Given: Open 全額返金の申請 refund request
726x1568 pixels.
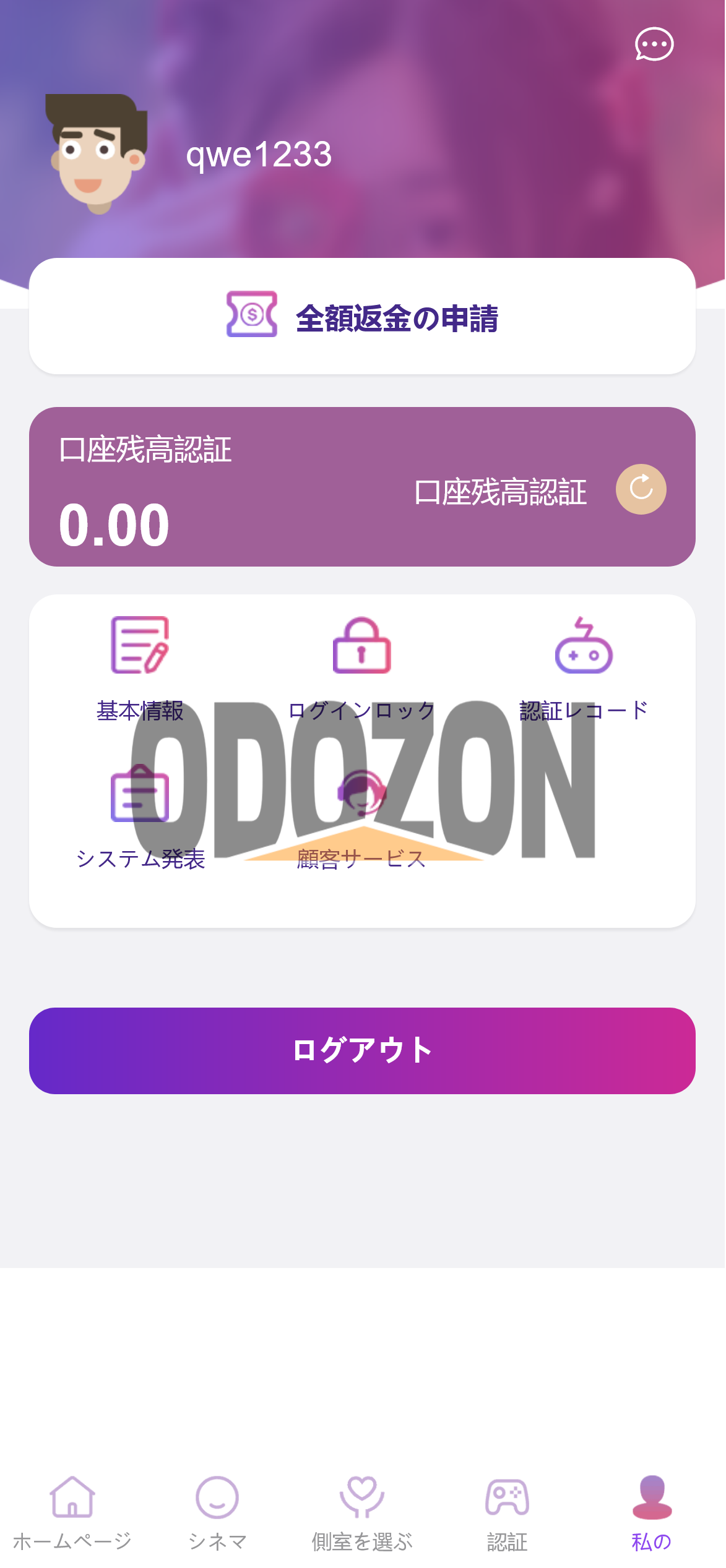Looking at the screenshot, I should 363,317.
